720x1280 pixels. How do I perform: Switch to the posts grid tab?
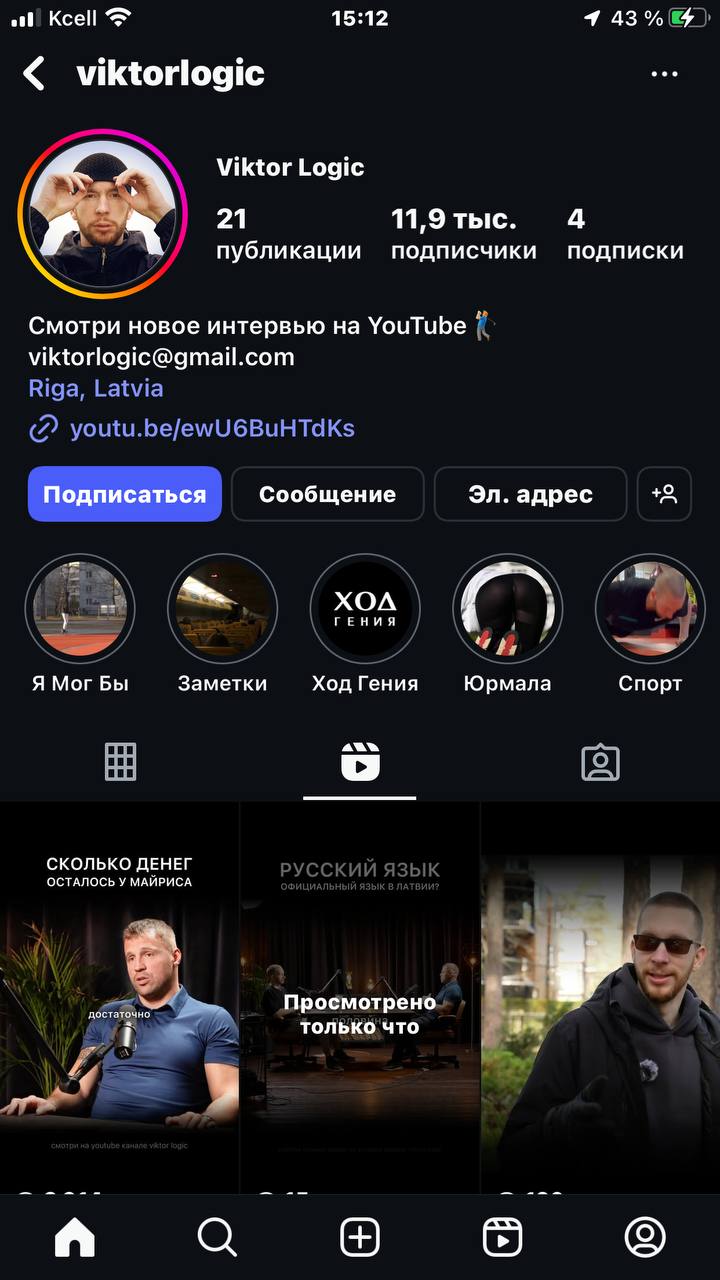pos(120,763)
